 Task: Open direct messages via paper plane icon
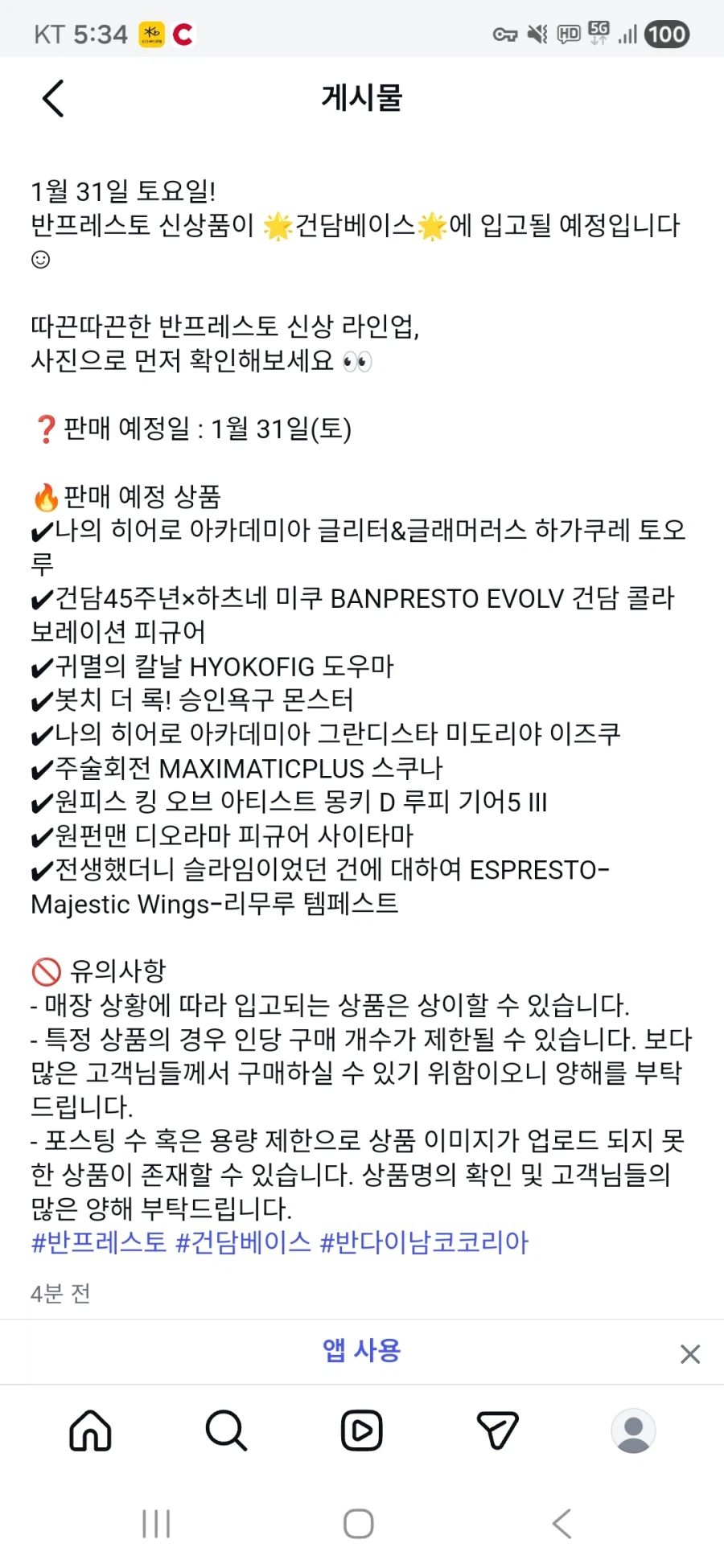(x=497, y=1431)
